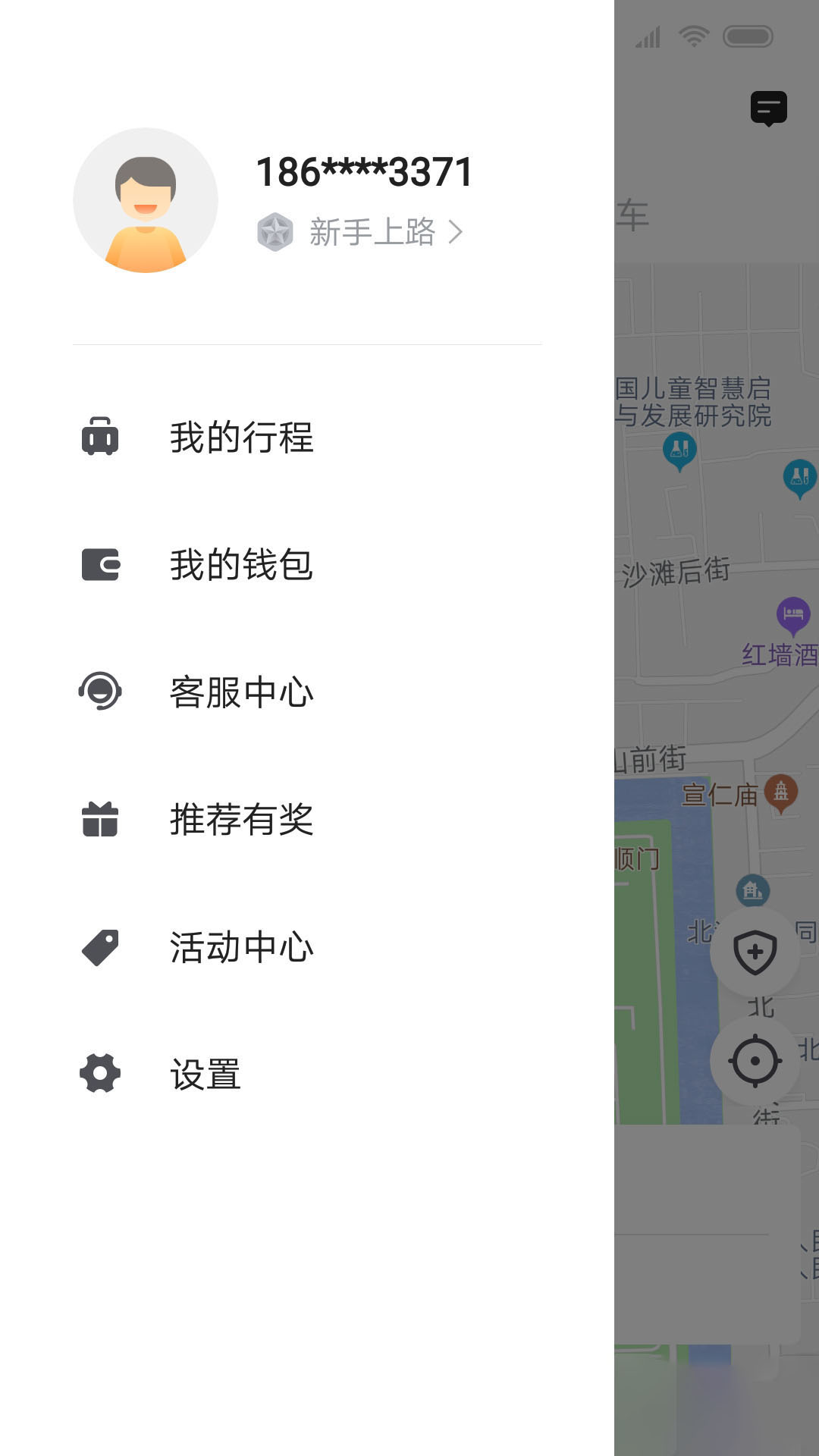
Task: Open 推荐有奖 rewards page
Action: pos(243,818)
